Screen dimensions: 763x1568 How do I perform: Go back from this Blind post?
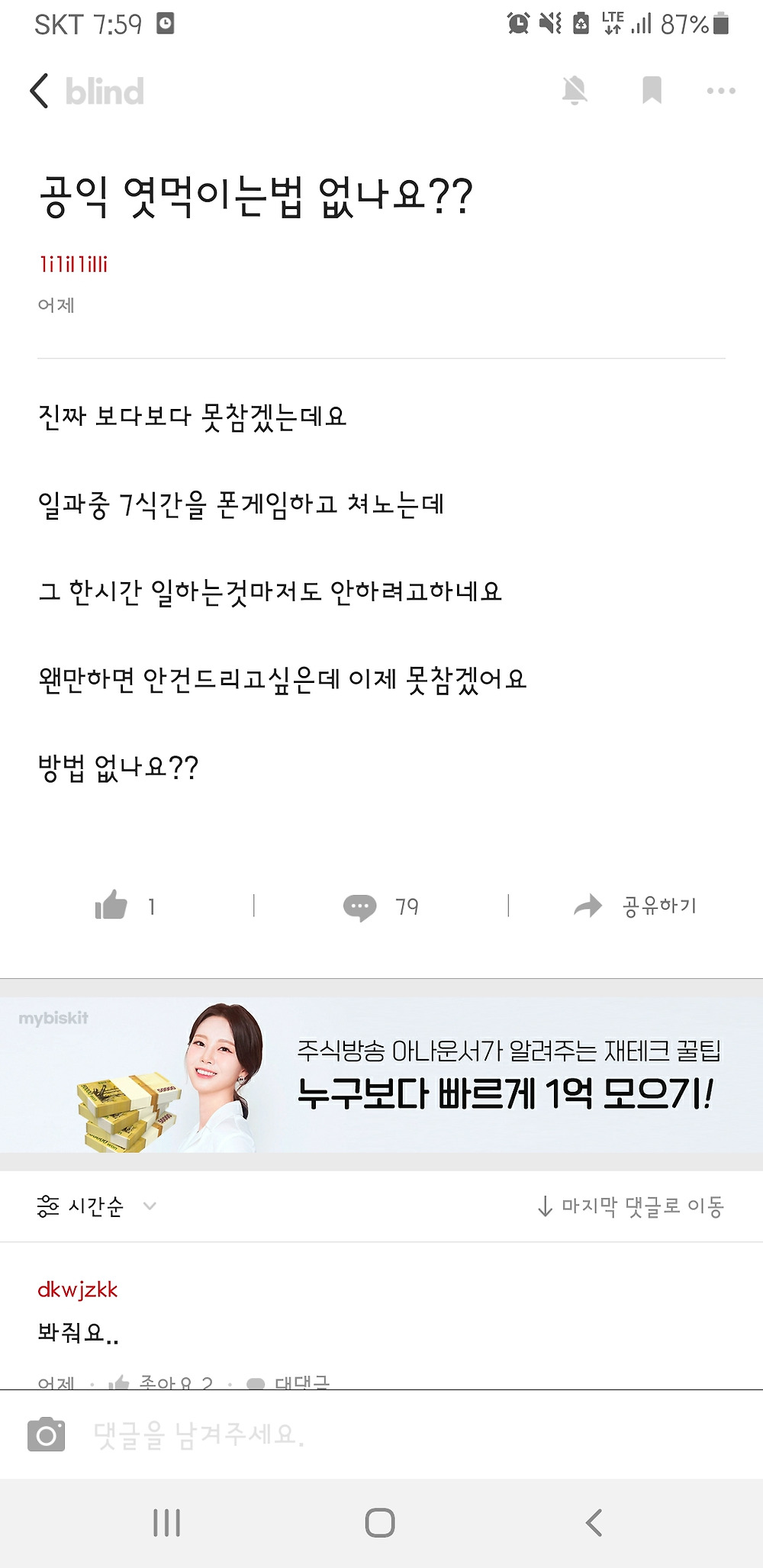coord(40,91)
